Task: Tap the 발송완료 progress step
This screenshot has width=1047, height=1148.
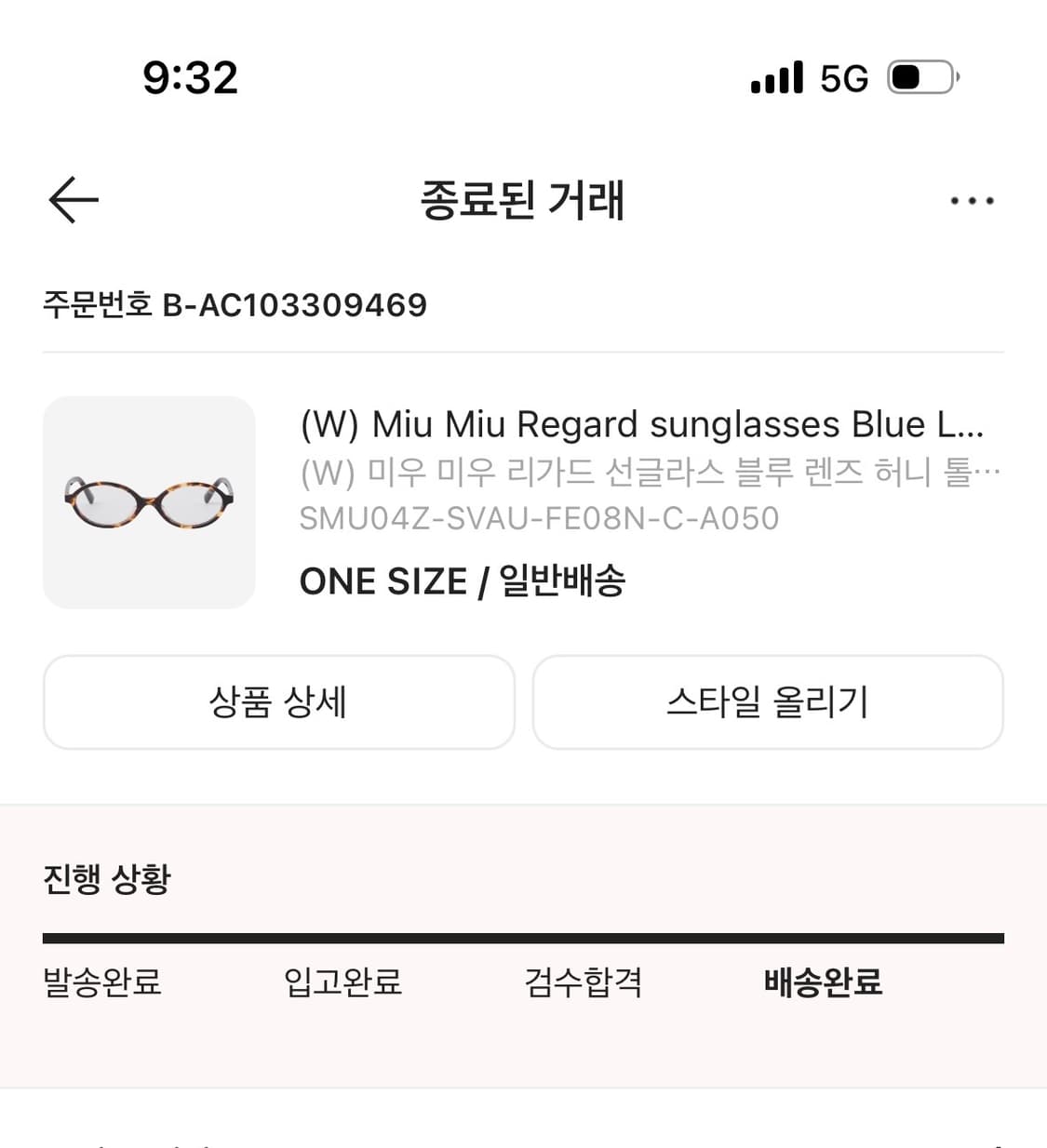Action: click(x=102, y=981)
